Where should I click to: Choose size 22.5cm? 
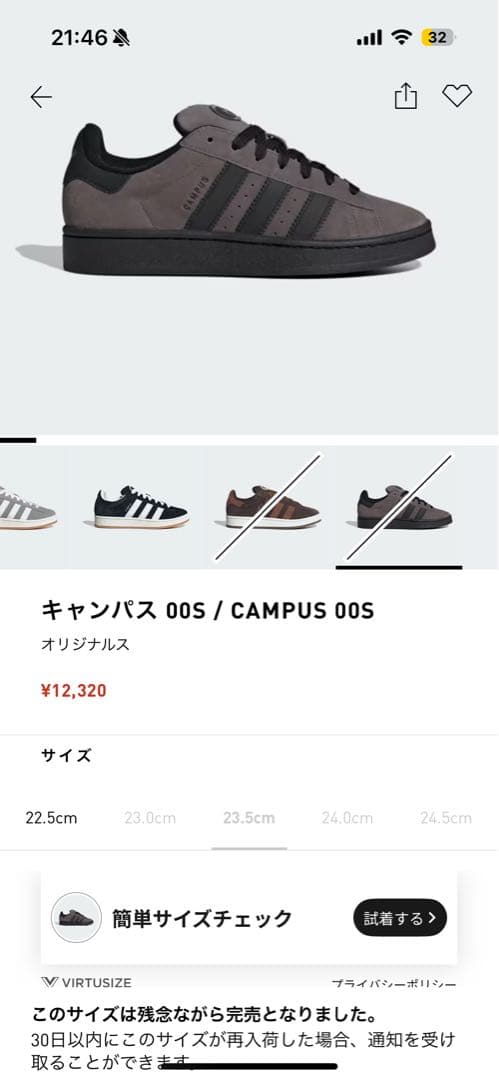[x=51, y=818]
